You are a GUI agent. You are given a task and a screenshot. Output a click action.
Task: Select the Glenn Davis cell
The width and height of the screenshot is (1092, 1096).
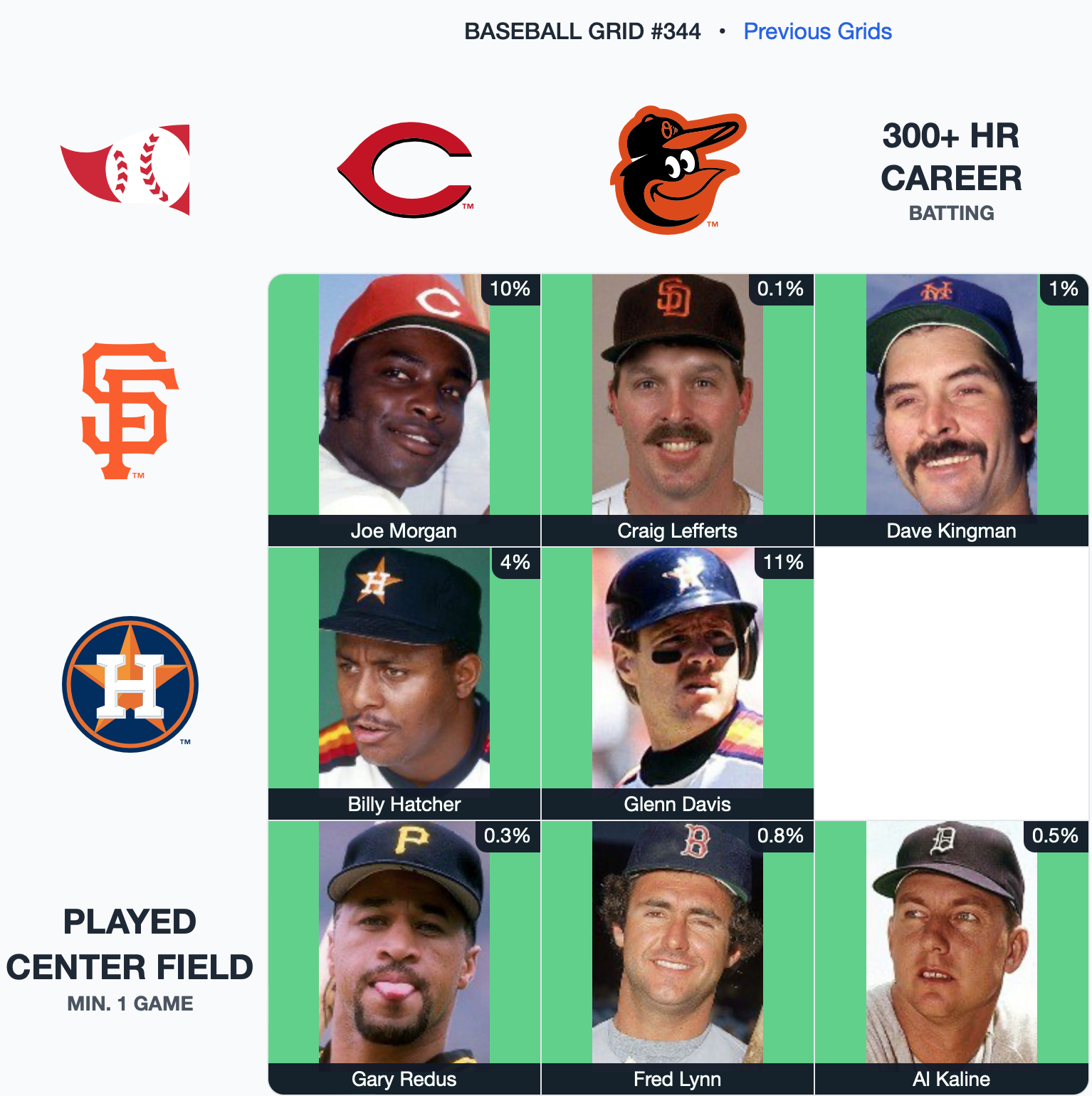pyautogui.click(x=677, y=683)
